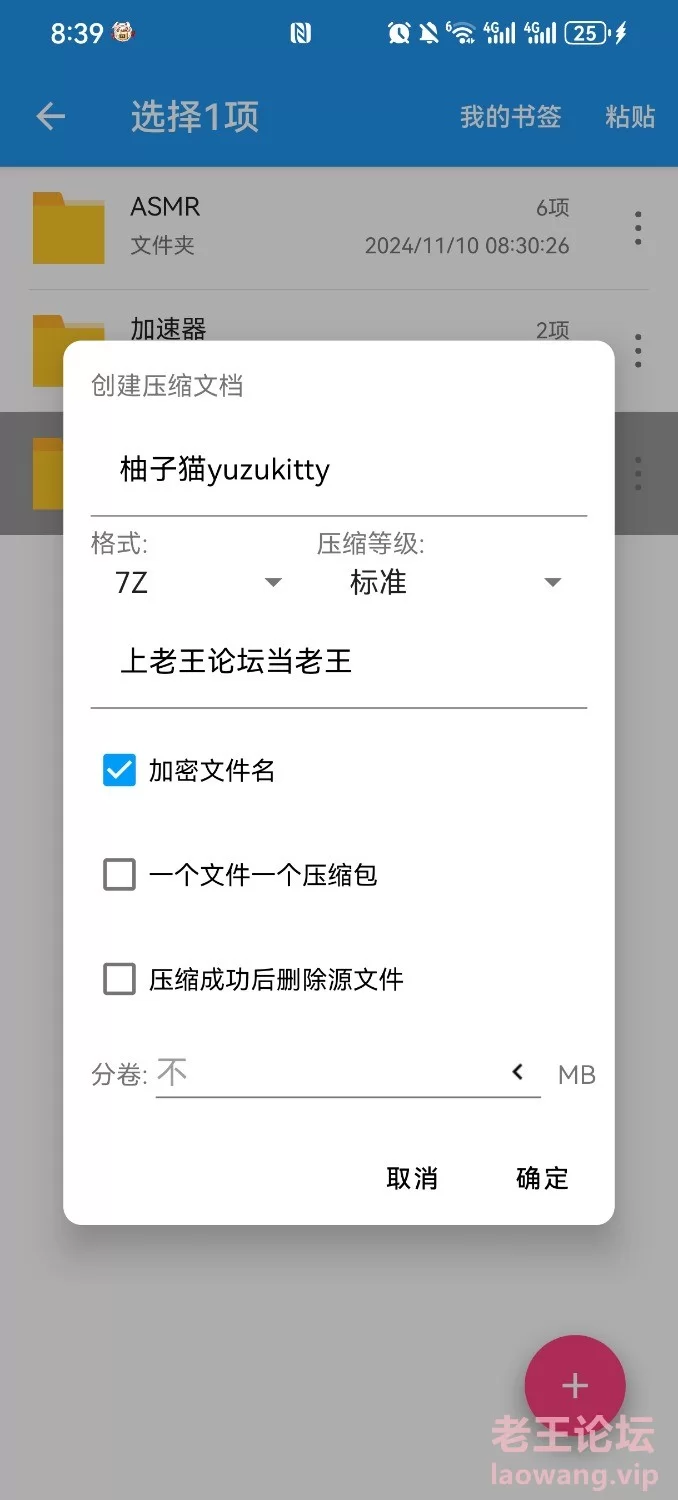The width and height of the screenshot is (678, 1500).
Task: Expand the 分卷 size preset arrow
Action: tap(518, 1073)
